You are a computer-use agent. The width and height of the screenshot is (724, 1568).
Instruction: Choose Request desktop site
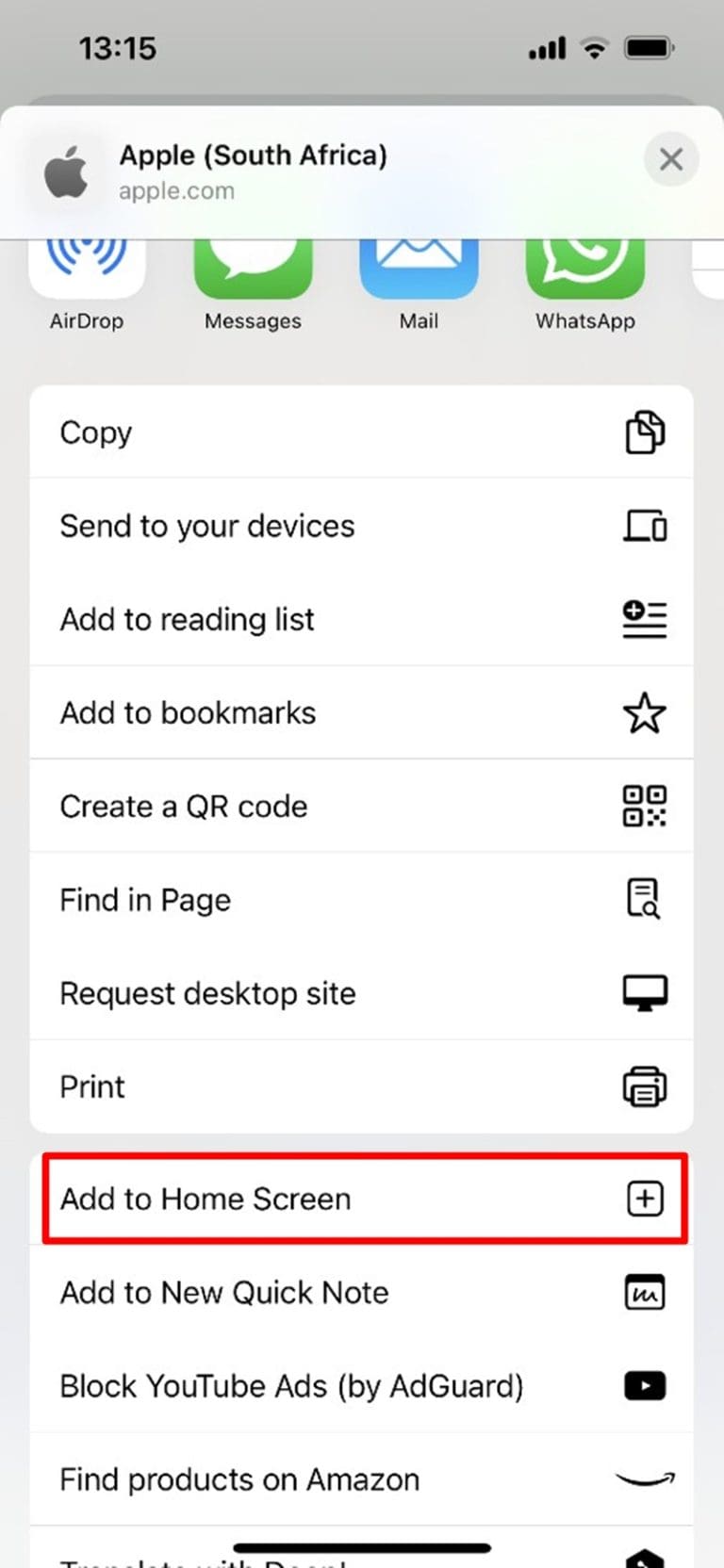(x=207, y=993)
